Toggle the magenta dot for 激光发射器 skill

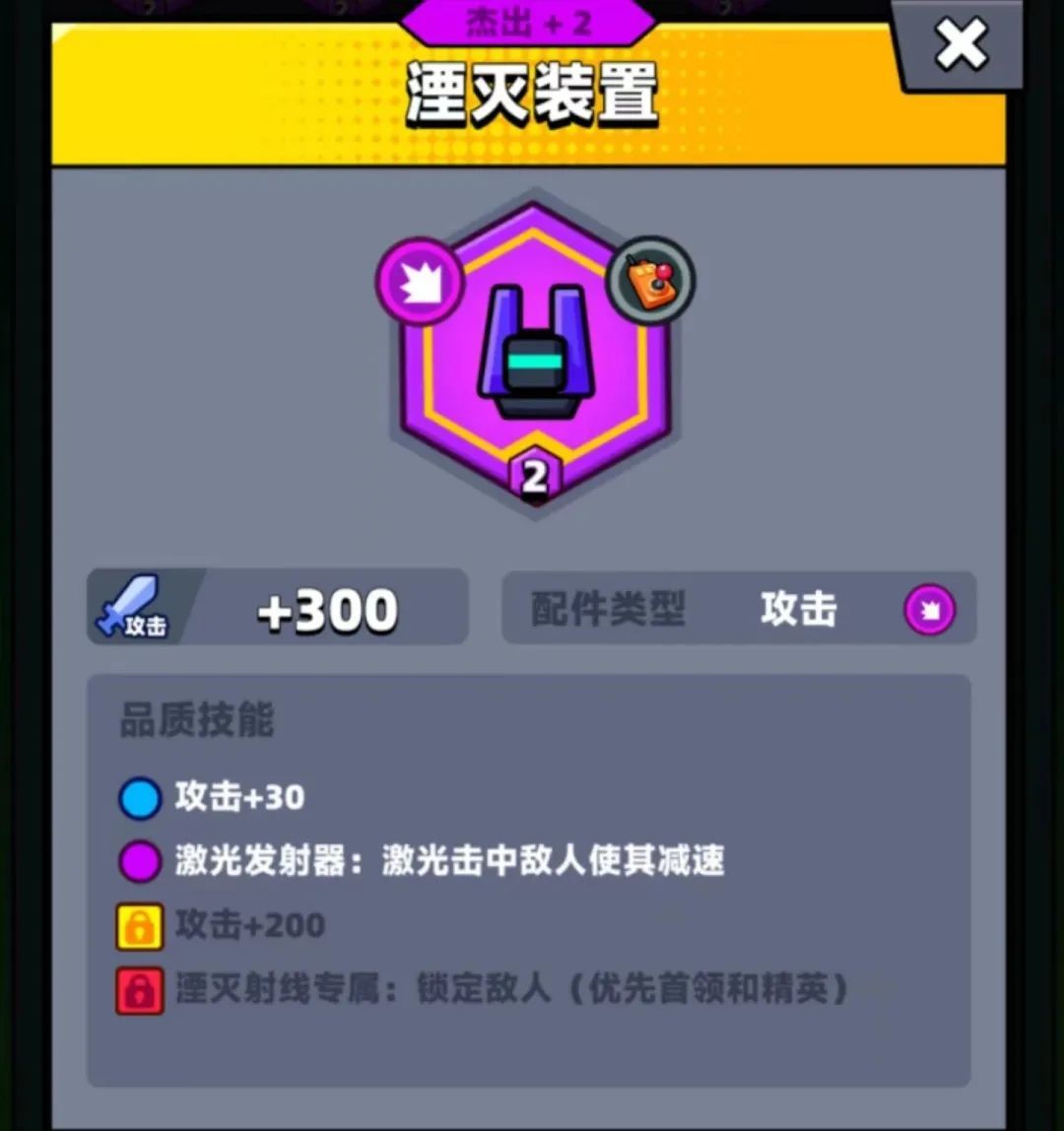(x=138, y=860)
